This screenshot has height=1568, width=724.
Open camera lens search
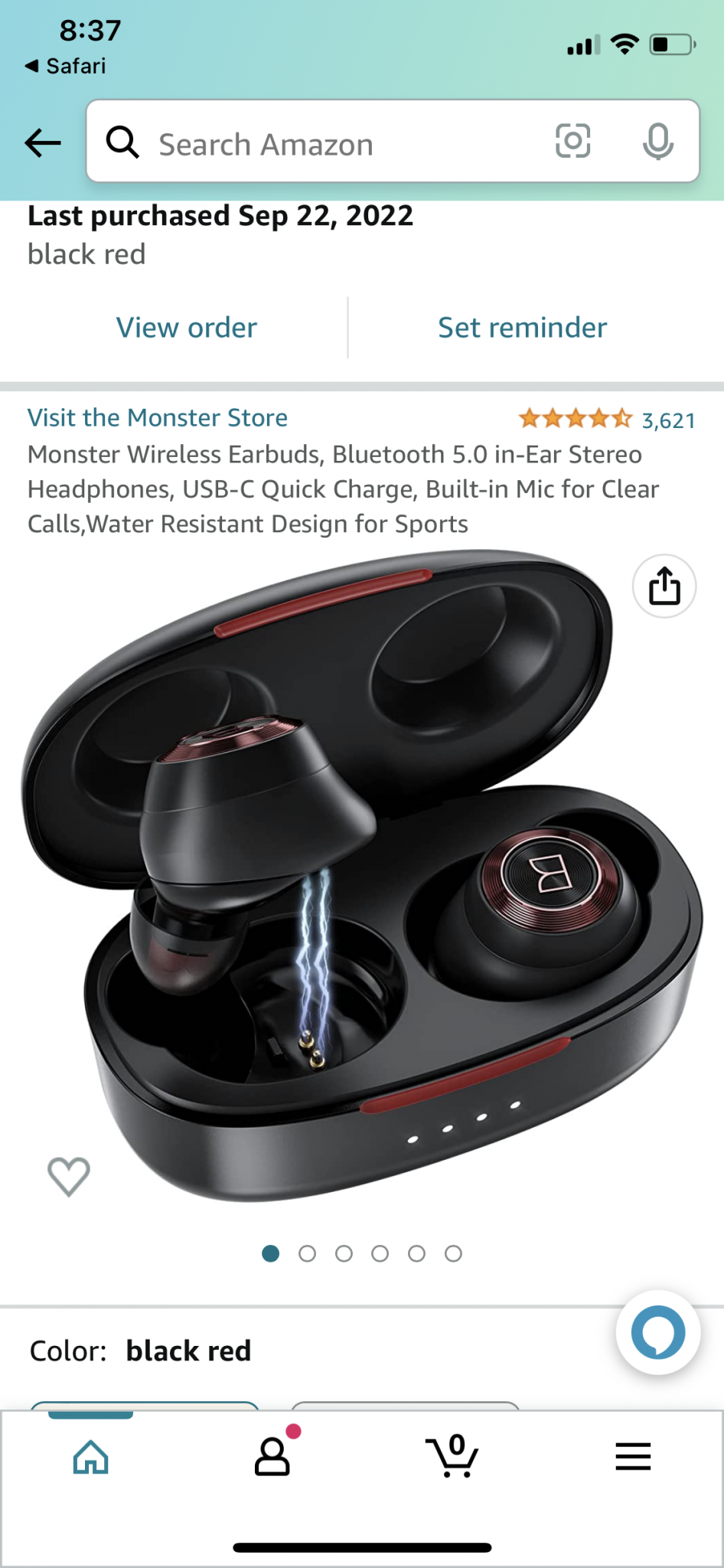[572, 142]
